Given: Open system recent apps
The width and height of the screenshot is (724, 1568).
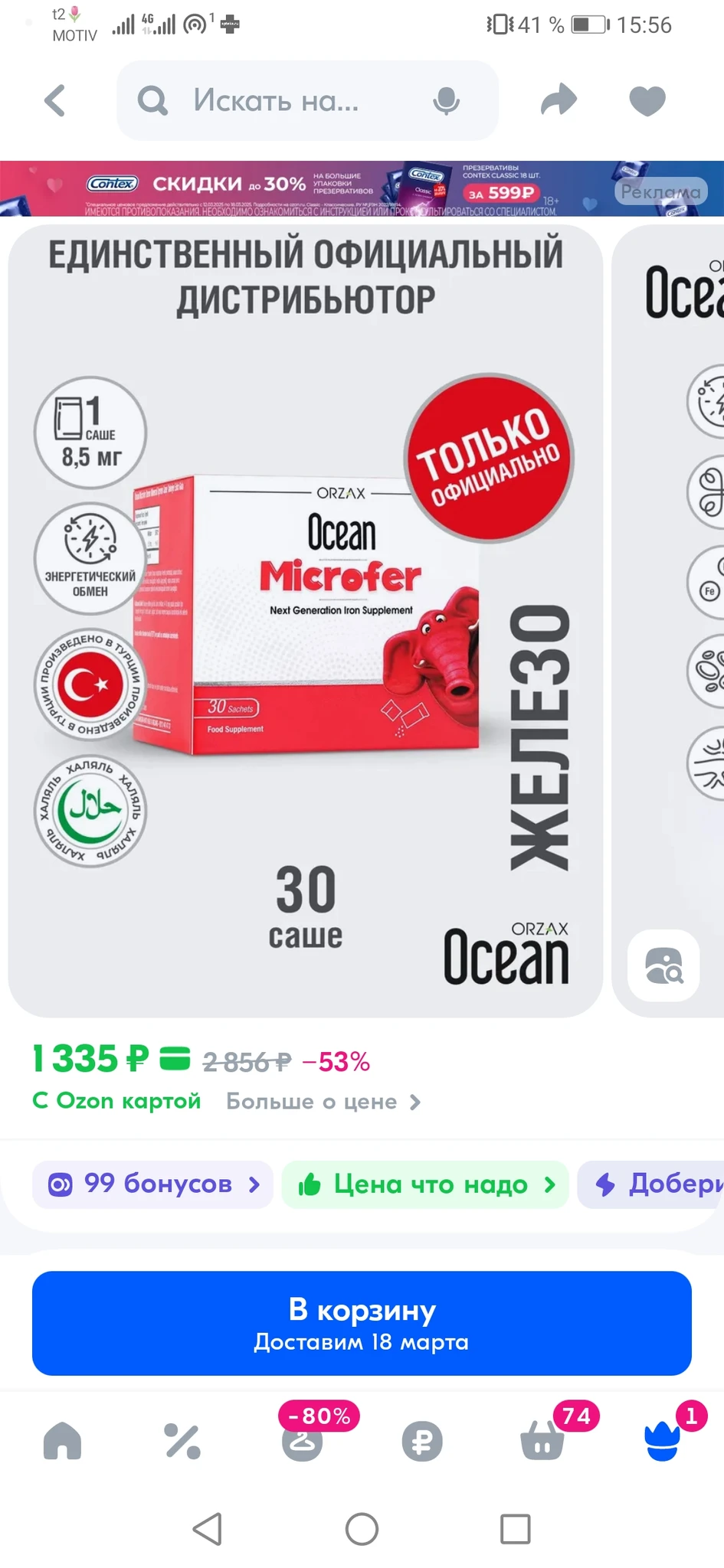Looking at the screenshot, I should [x=515, y=1530].
